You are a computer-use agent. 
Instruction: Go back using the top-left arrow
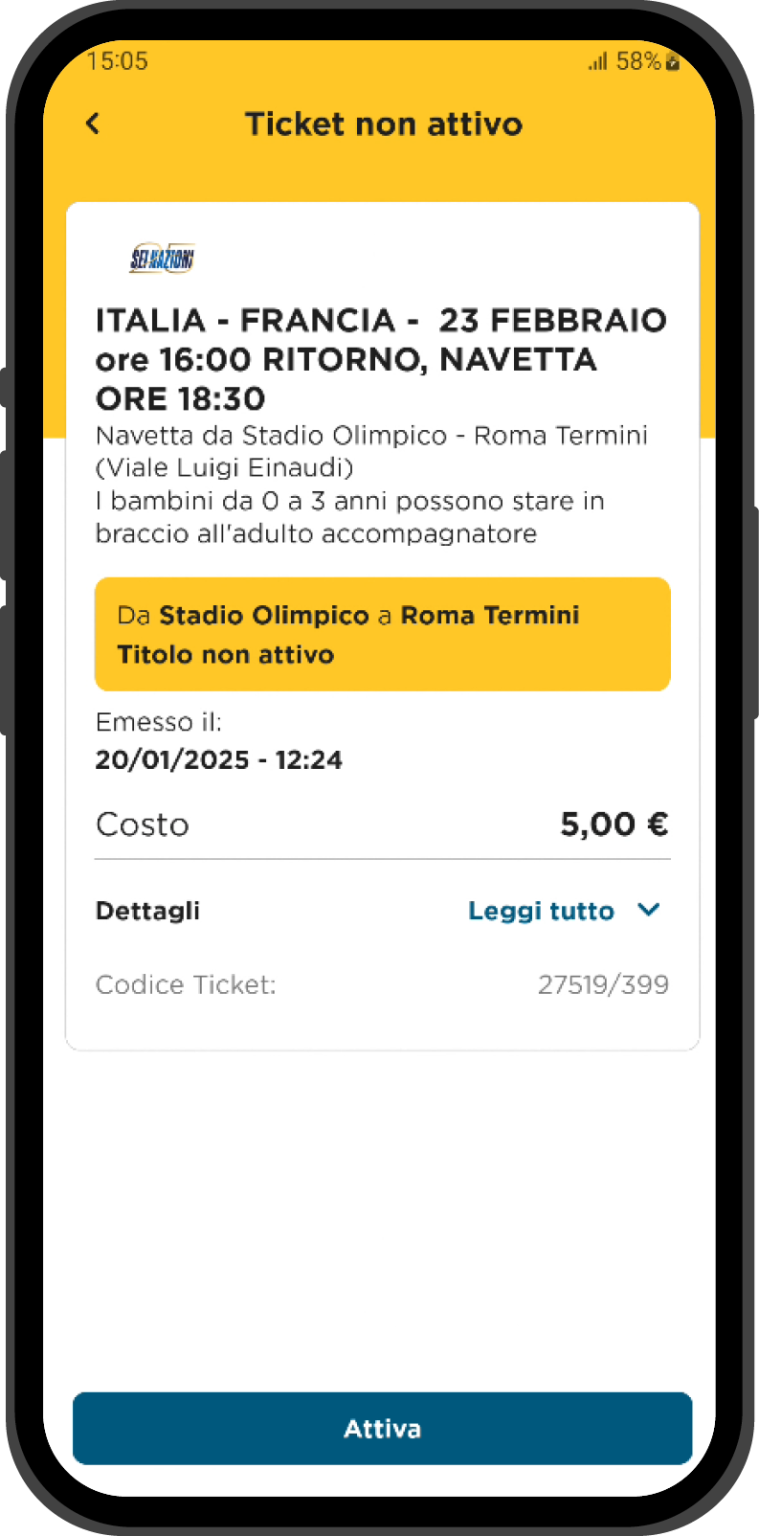[x=92, y=124]
